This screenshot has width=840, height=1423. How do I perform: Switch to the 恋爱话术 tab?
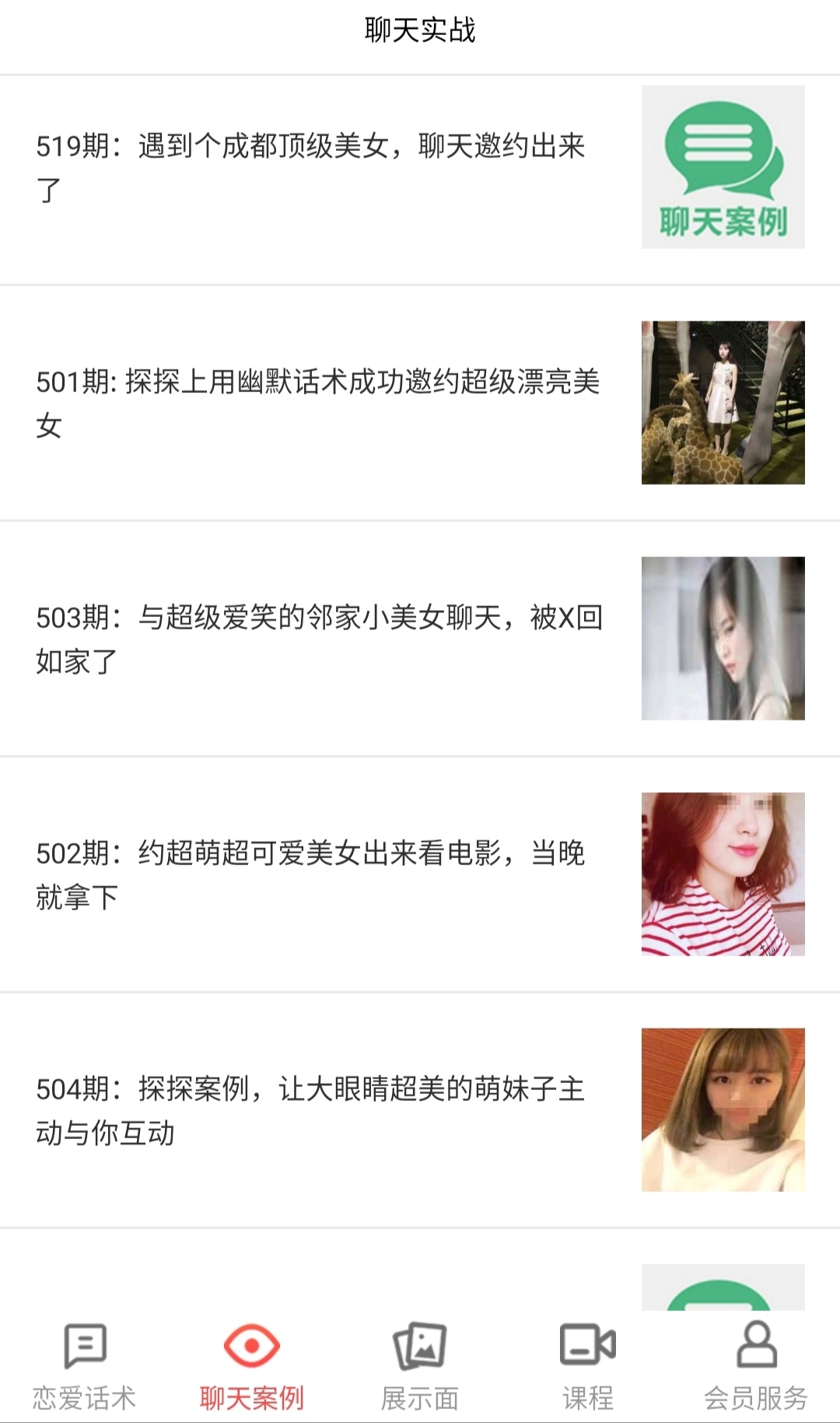(84, 1366)
